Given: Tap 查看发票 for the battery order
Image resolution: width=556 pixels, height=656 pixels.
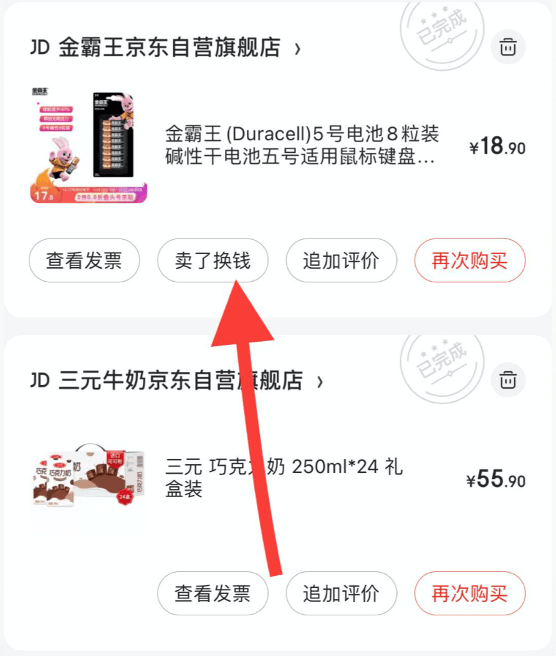Looking at the screenshot, I should coord(85,260).
